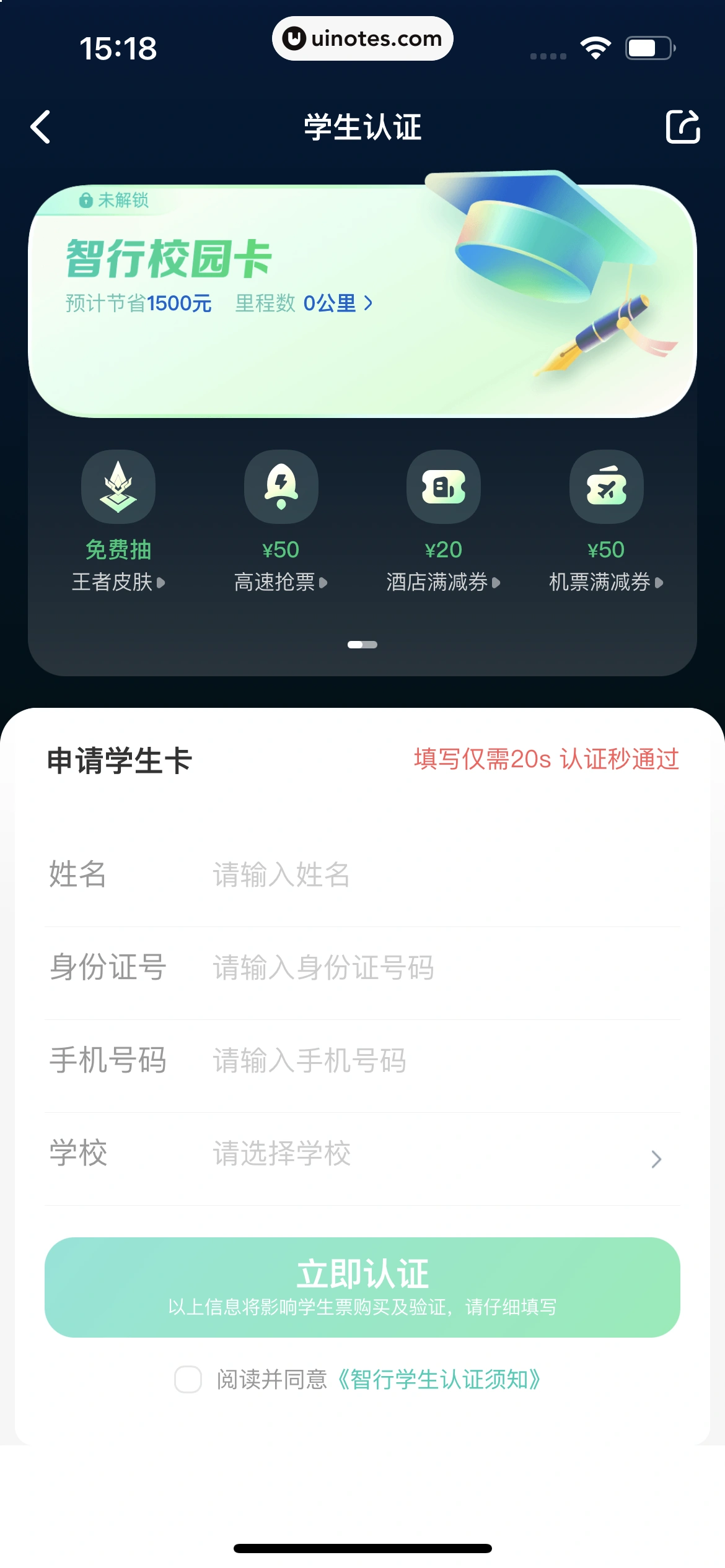This screenshot has width=725, height=1568.
Task: Open the ¥20 酒店满减券 benefit
Action: point(443,521)
